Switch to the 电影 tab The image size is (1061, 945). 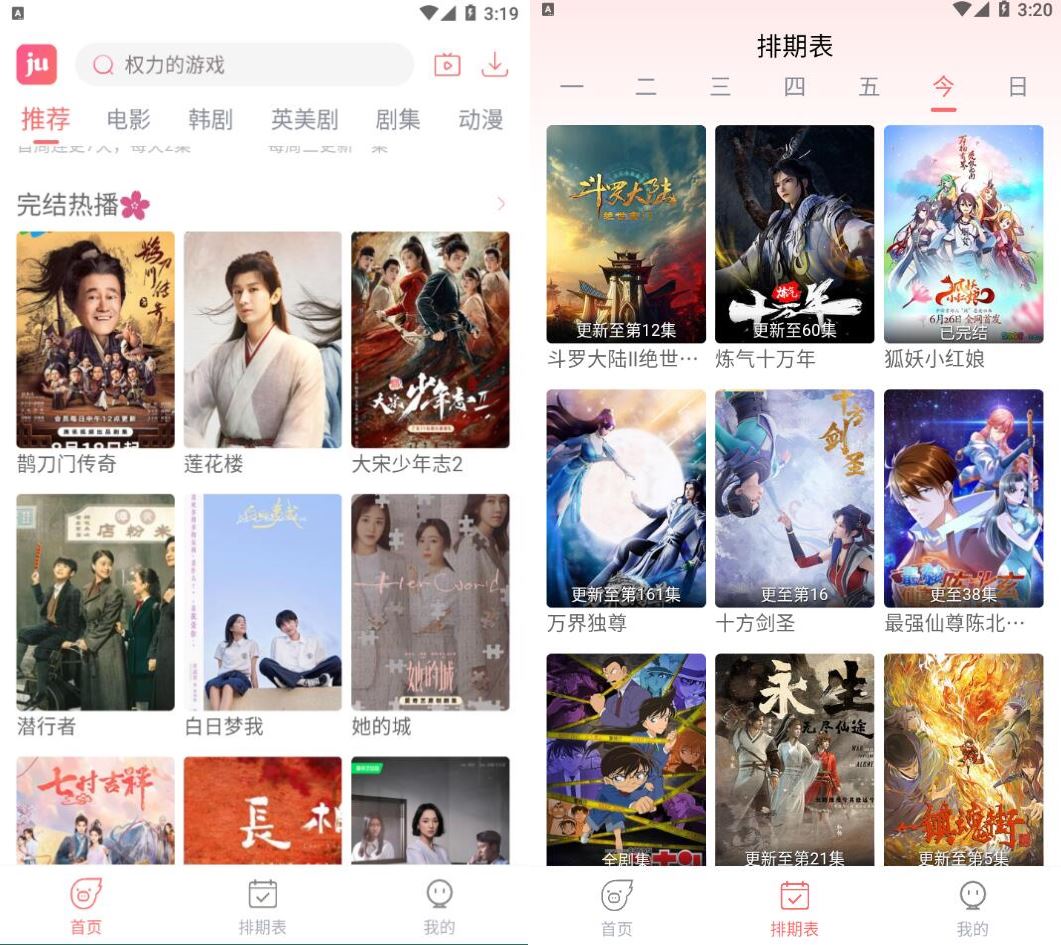point(128,120)
